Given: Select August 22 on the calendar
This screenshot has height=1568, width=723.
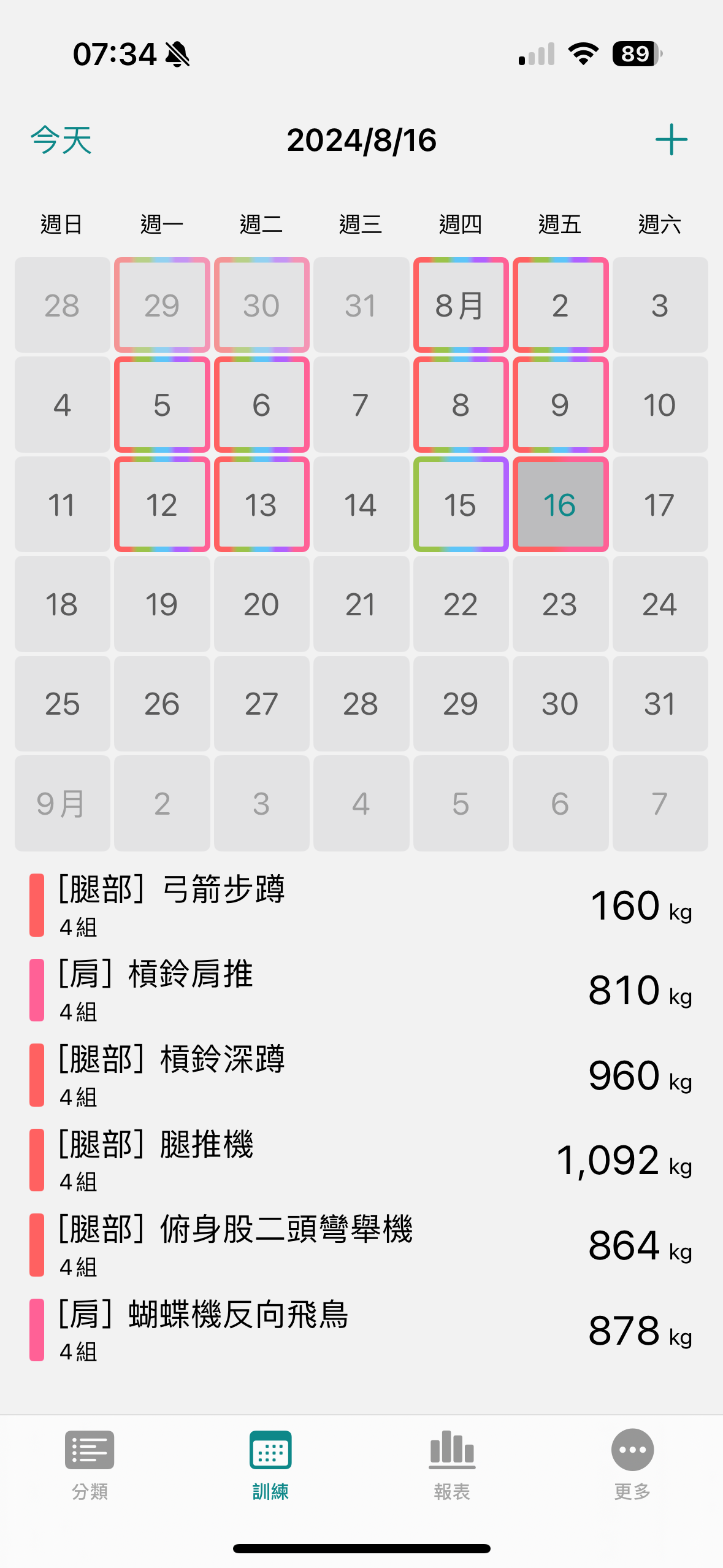Looking at the screenshot, I should click(x=461, y=604).
